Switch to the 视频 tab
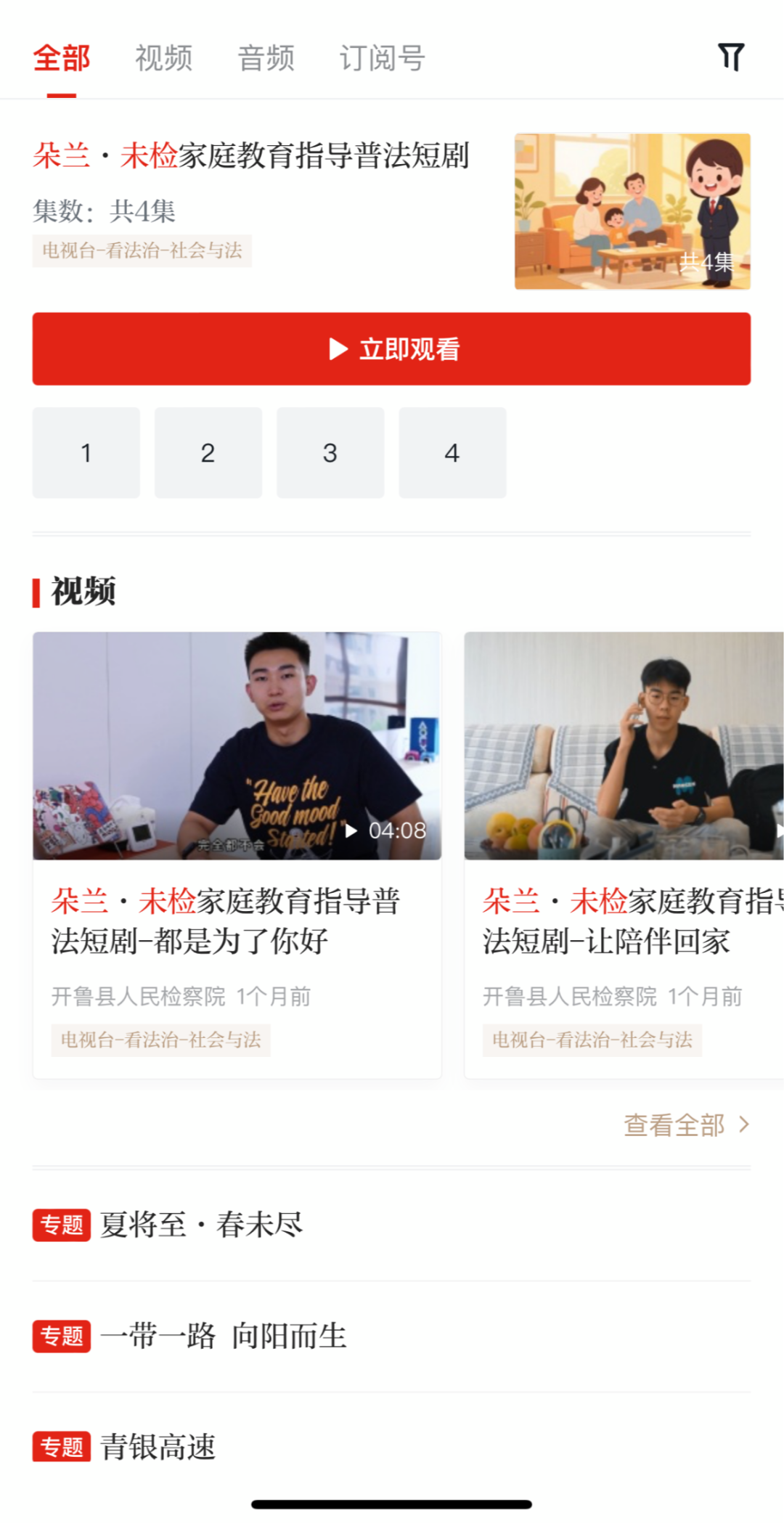 coord(164,58)
